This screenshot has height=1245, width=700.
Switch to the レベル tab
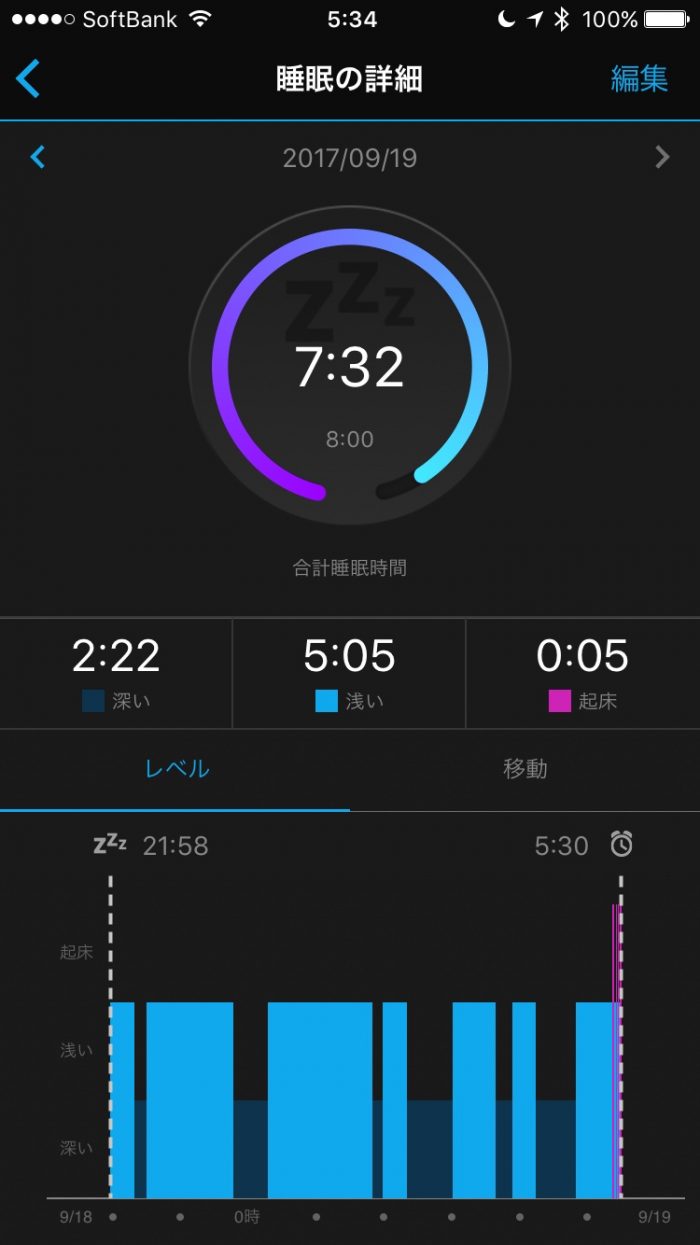176,769
